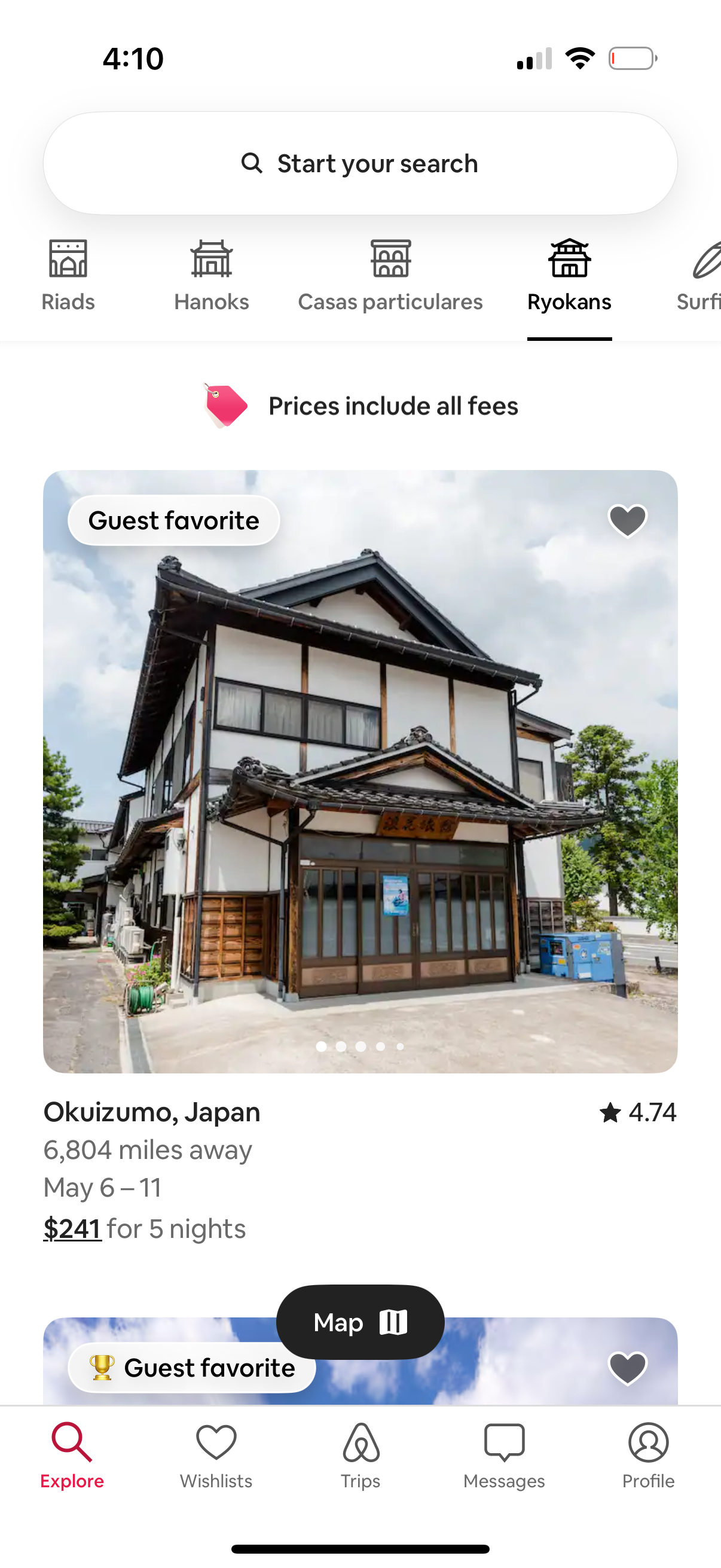Open the Map view
721x1568 pixels.
coord(360,1322)
